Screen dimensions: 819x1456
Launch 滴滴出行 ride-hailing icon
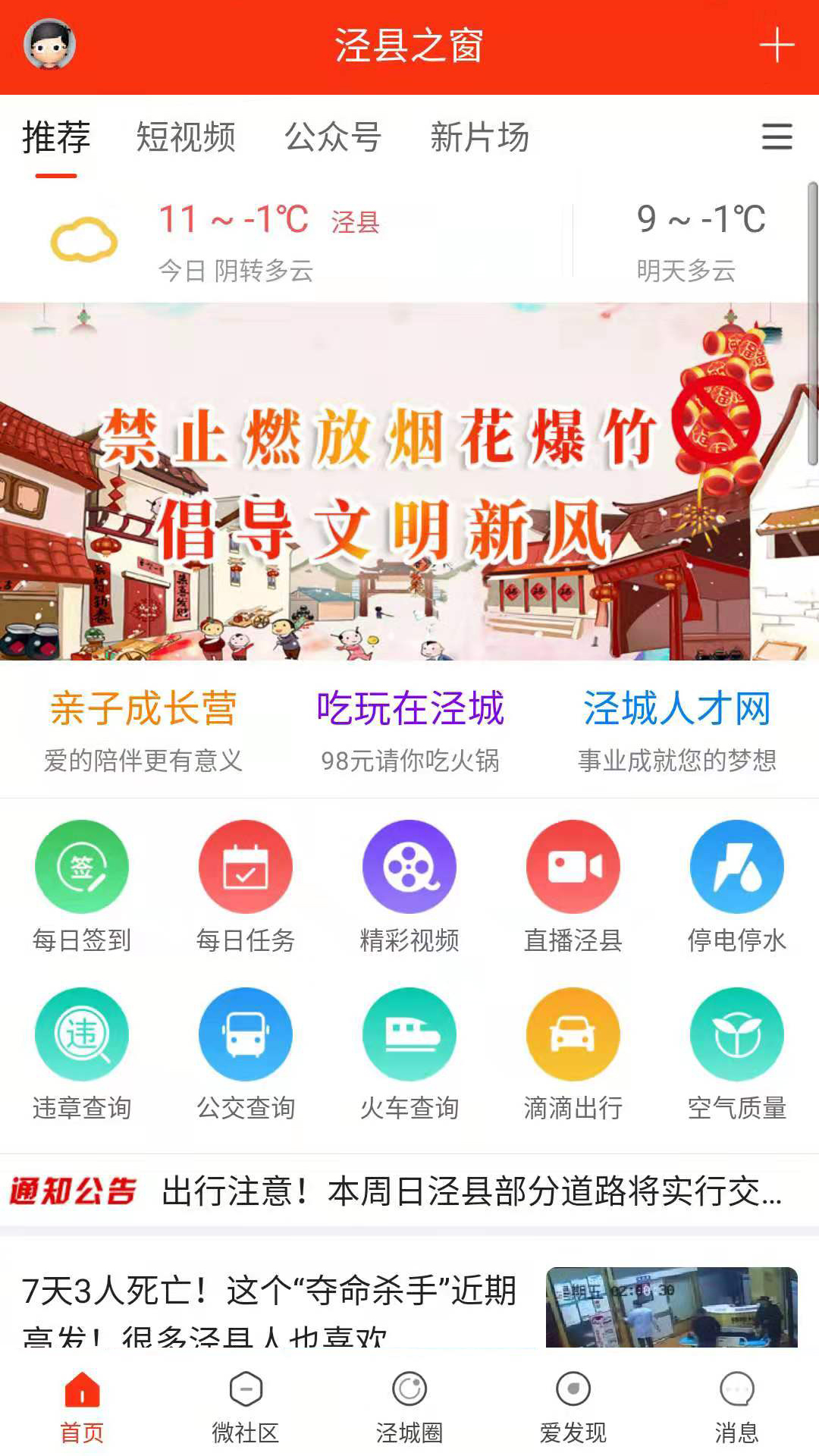click(573, 1034)
